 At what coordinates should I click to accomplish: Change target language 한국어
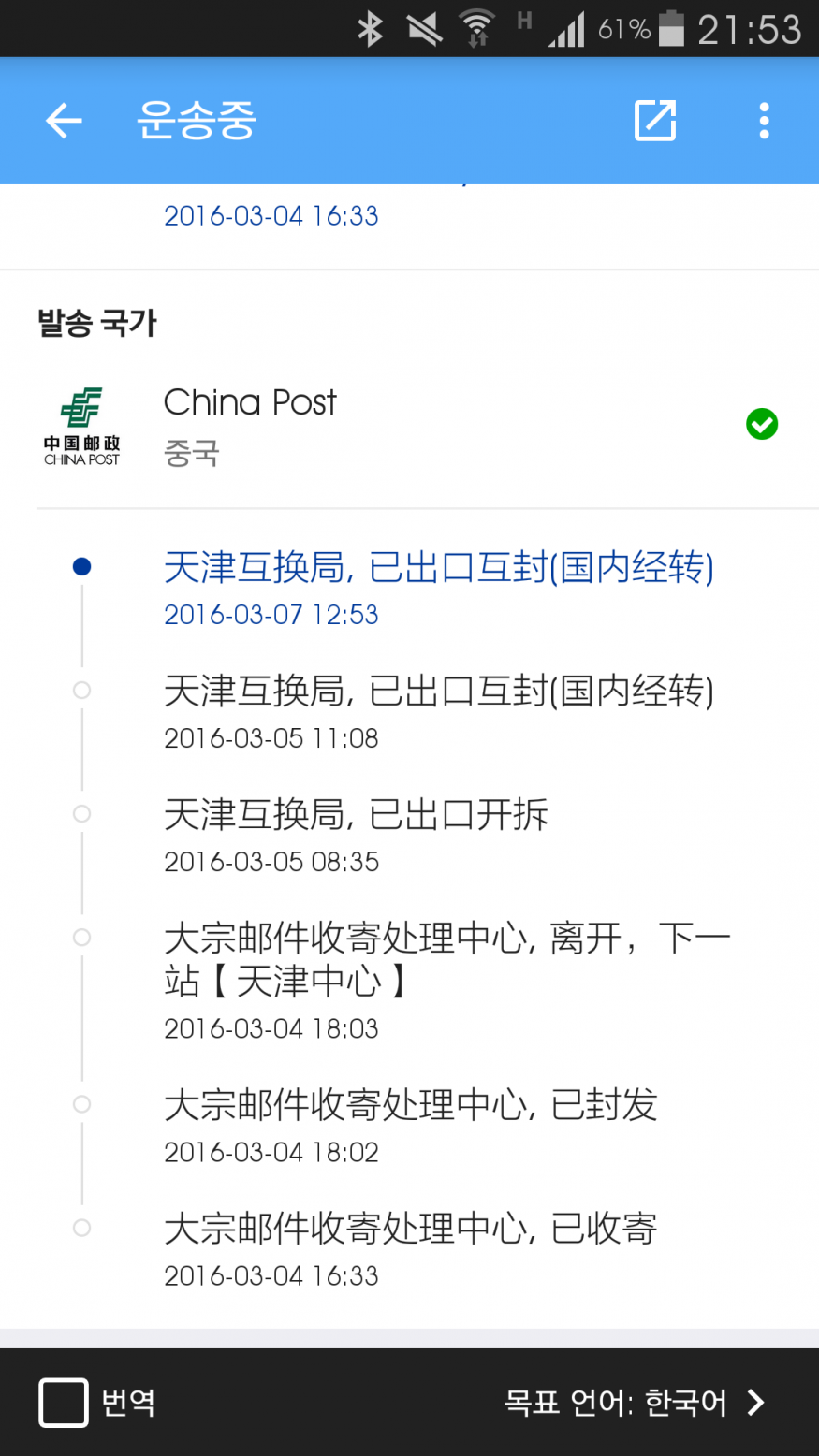(x=635, y=1402)
